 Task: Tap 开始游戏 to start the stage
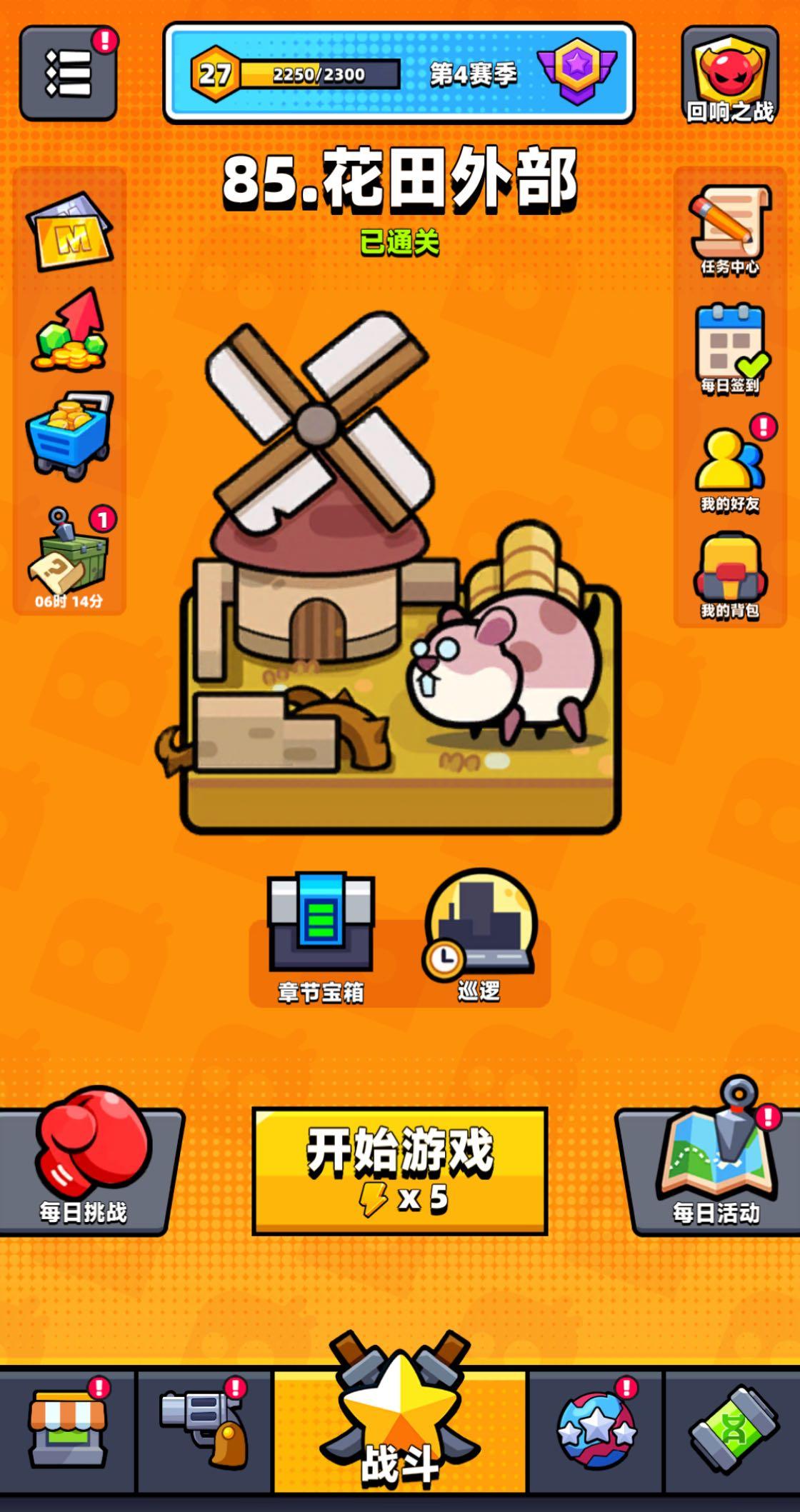coord(399,1171)
